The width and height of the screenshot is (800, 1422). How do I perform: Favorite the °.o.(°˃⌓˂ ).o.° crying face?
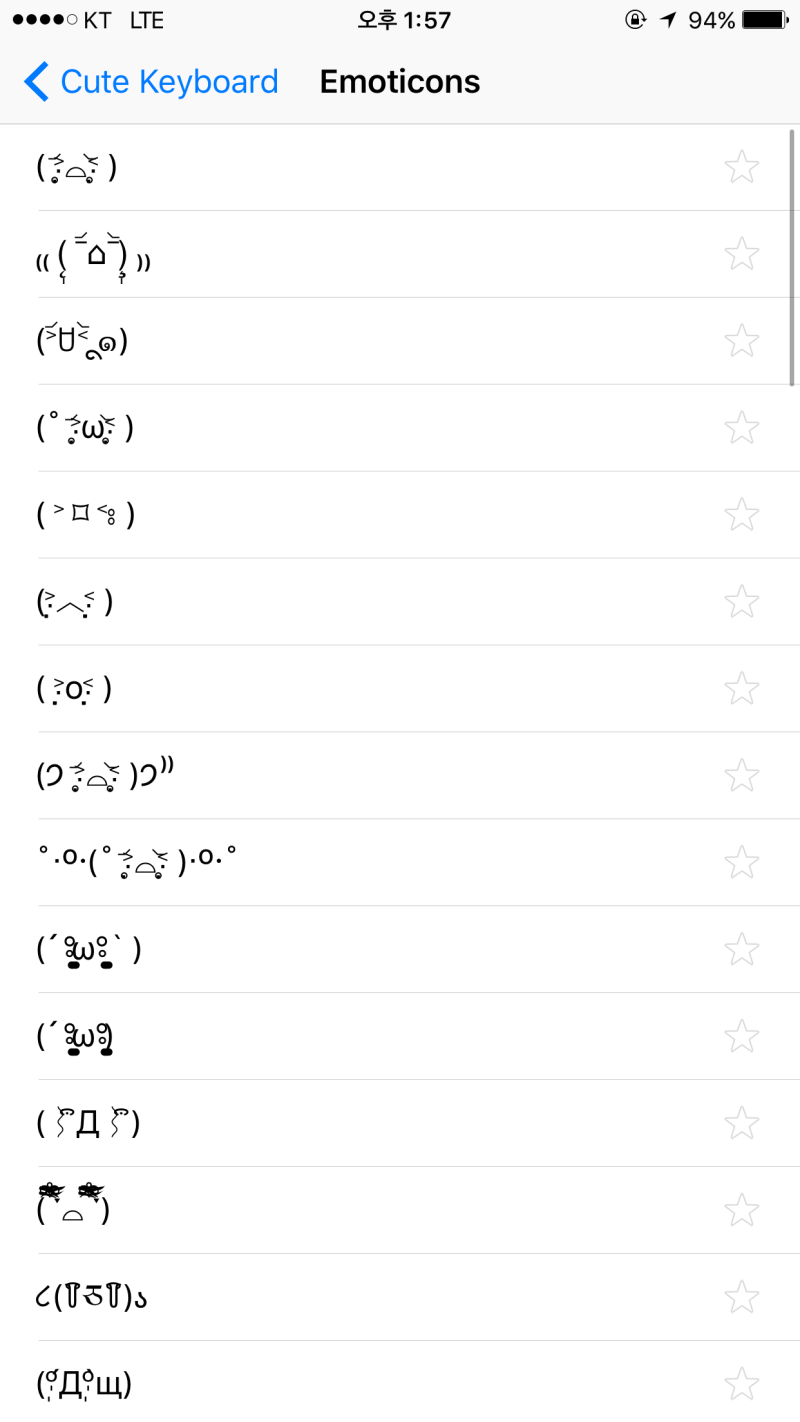point(742,861)
